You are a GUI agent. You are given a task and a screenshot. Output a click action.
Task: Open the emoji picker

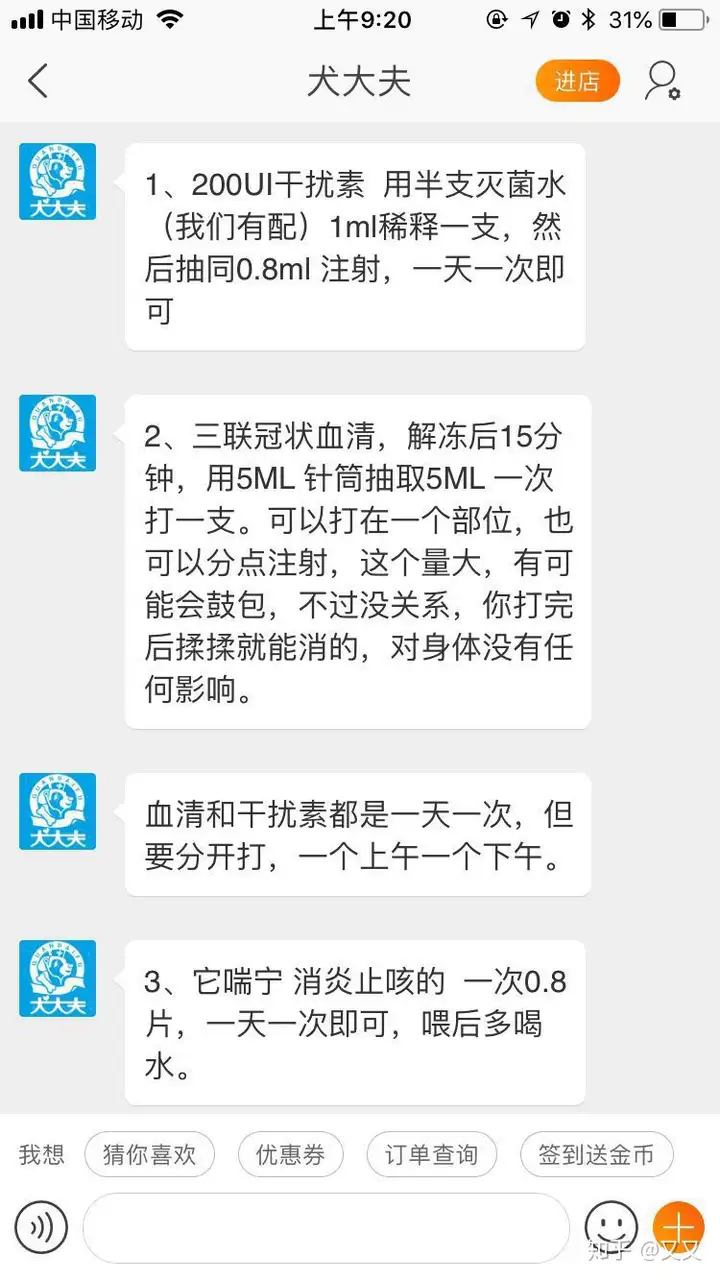coord(610,1227)
